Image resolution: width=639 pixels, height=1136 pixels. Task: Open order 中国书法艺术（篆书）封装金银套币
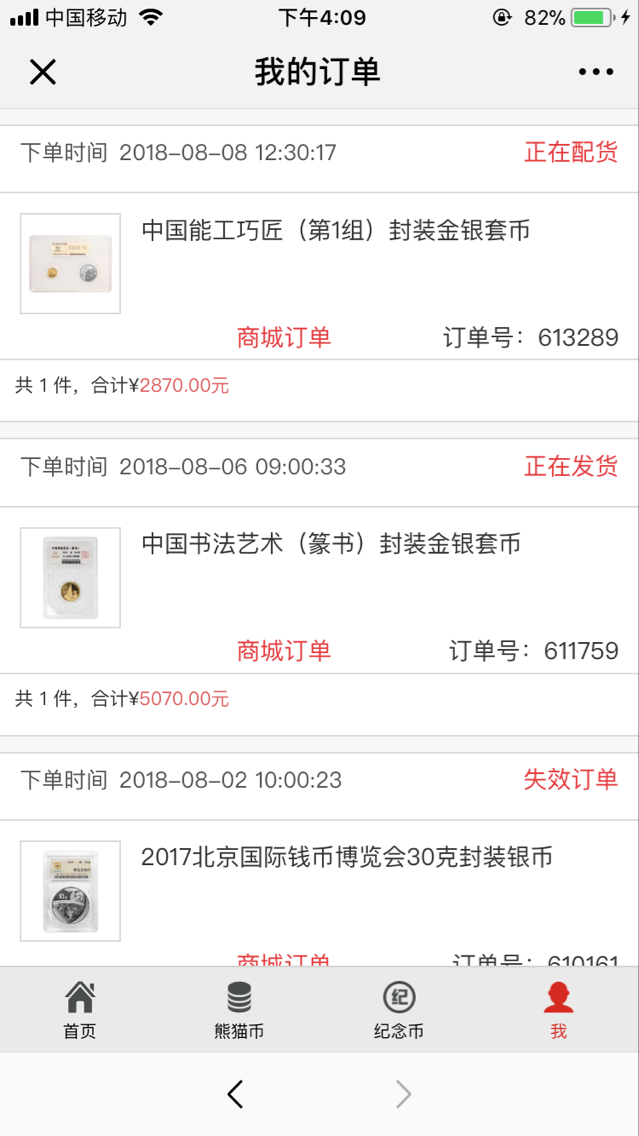pos(331,545)
